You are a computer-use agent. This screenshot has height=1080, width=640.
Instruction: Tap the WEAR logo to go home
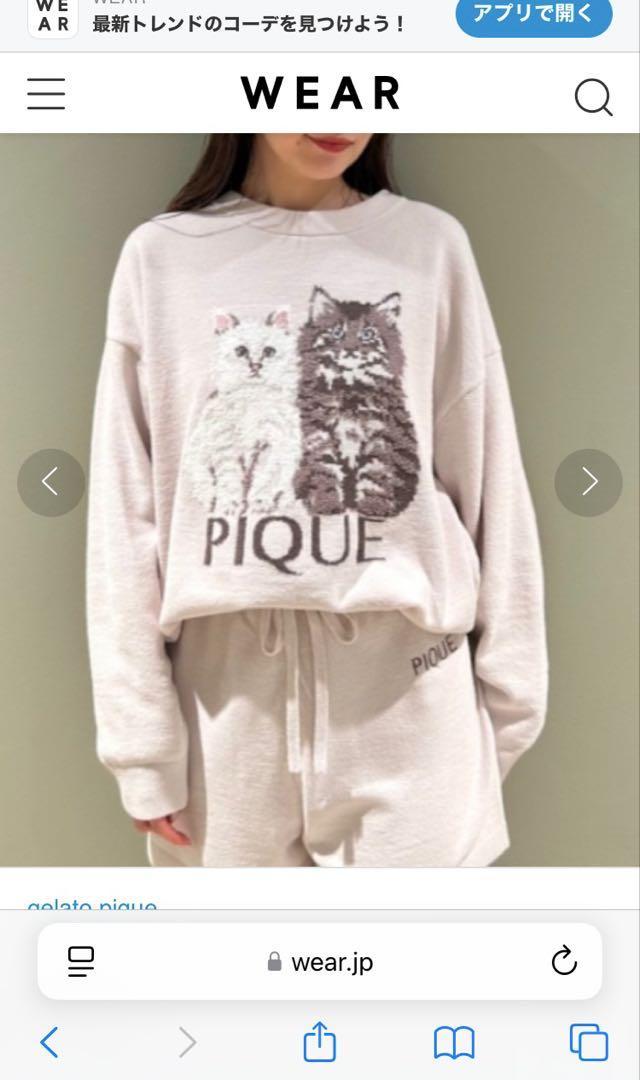pos(320,93)
